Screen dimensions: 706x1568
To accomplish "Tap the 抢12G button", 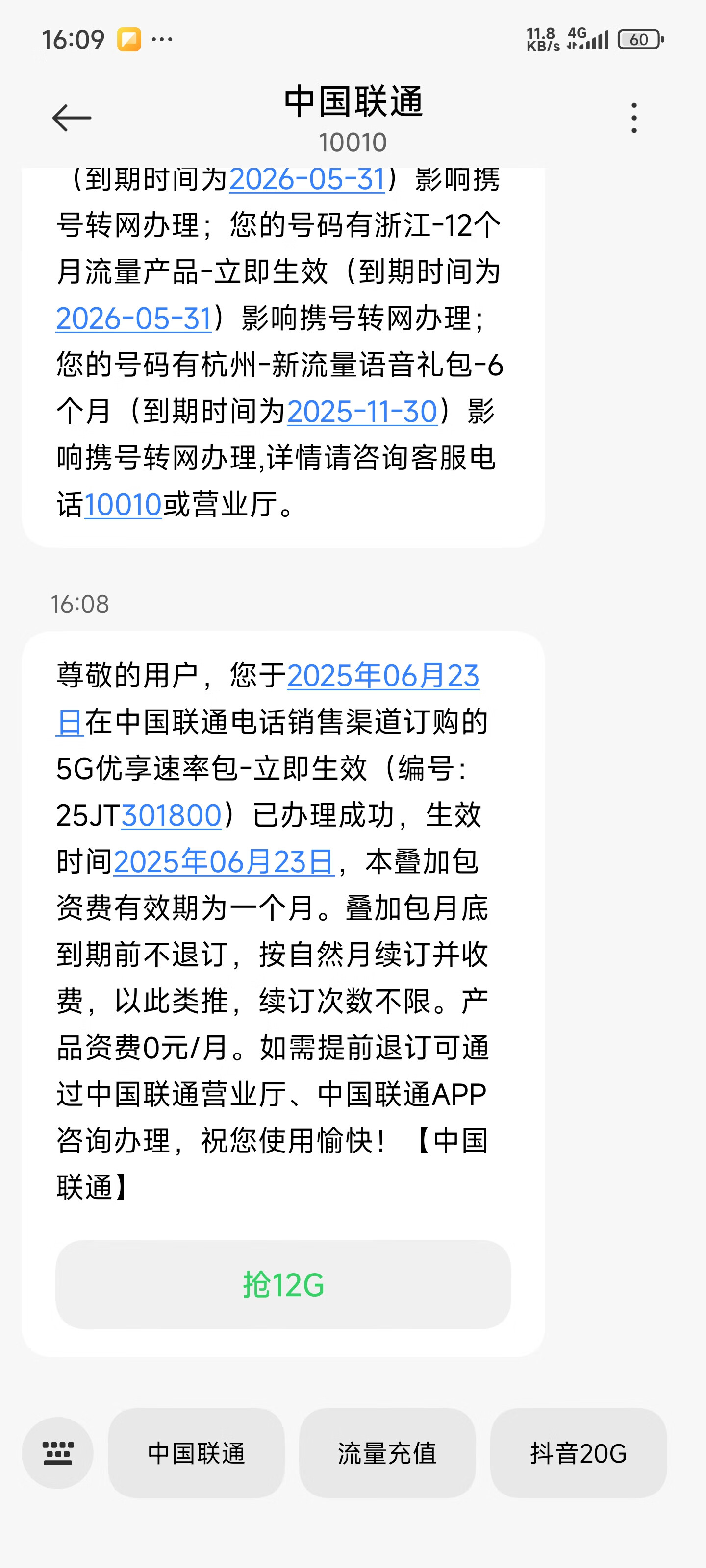I will [283, 1285].
